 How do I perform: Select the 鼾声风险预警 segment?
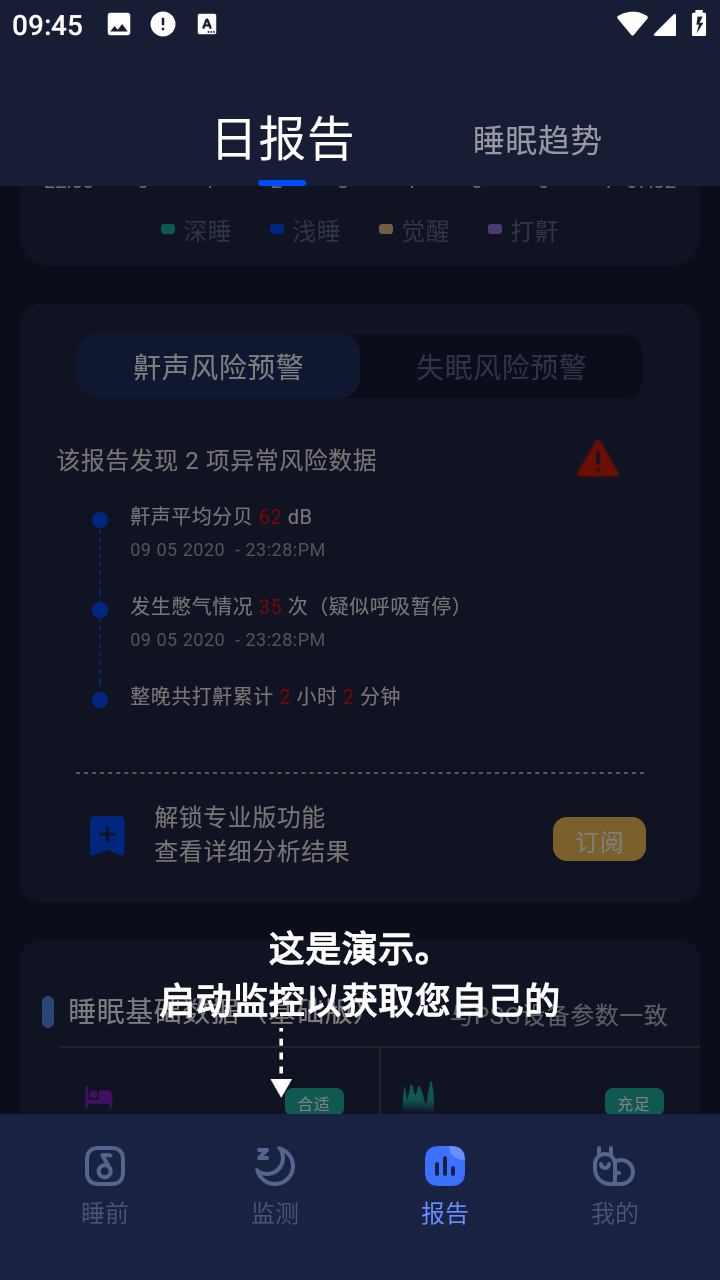(x=219, y=367)
